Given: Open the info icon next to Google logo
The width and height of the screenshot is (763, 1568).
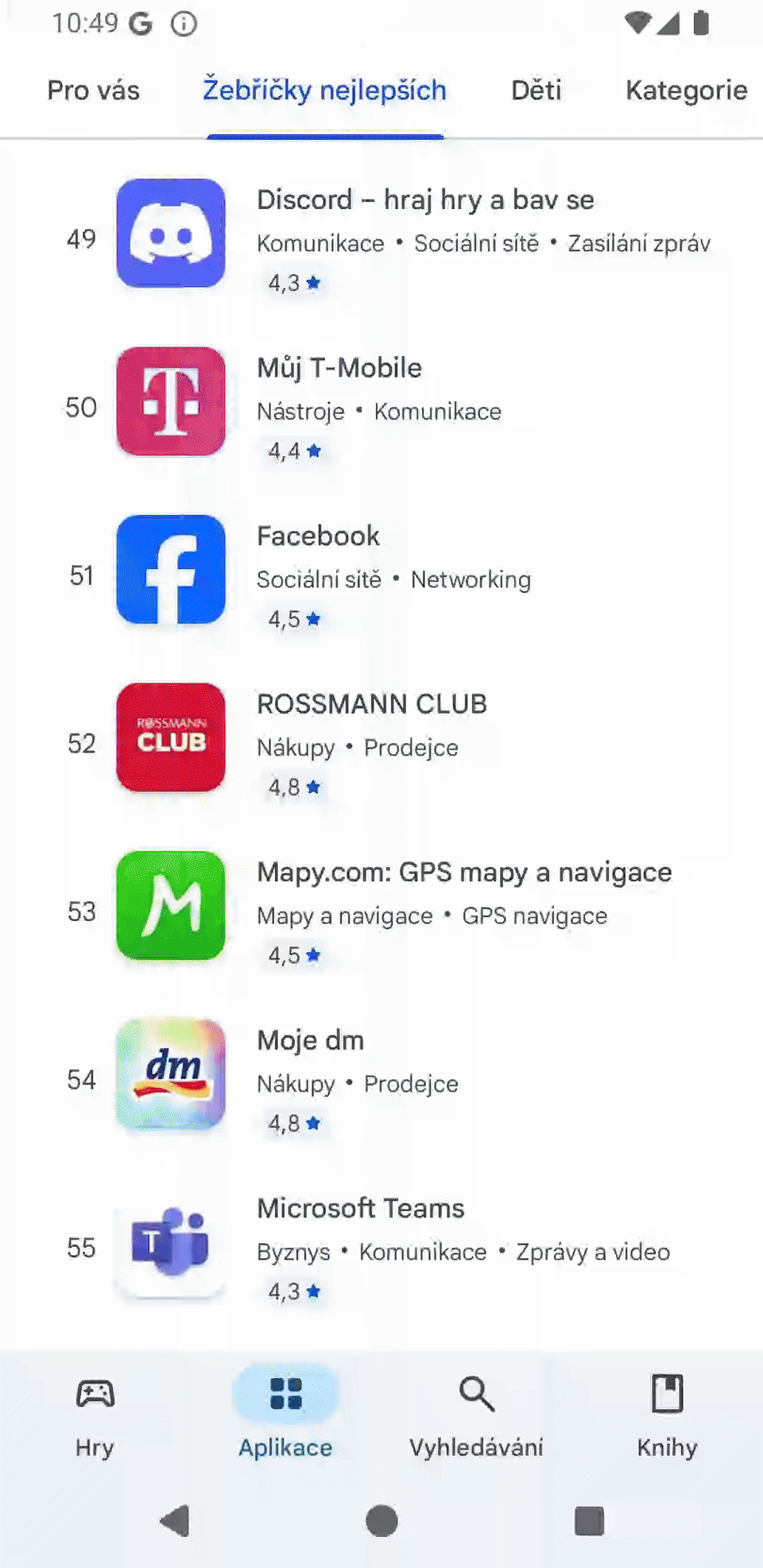Looking at the screenshot, I should [184, 23].
